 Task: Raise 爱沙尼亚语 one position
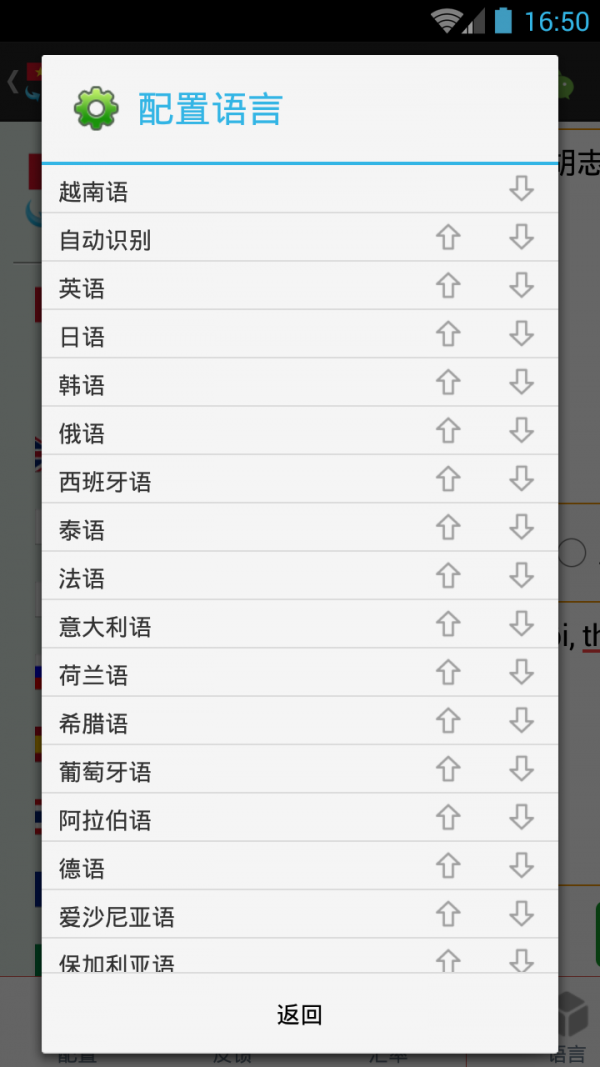coord(448,914)
